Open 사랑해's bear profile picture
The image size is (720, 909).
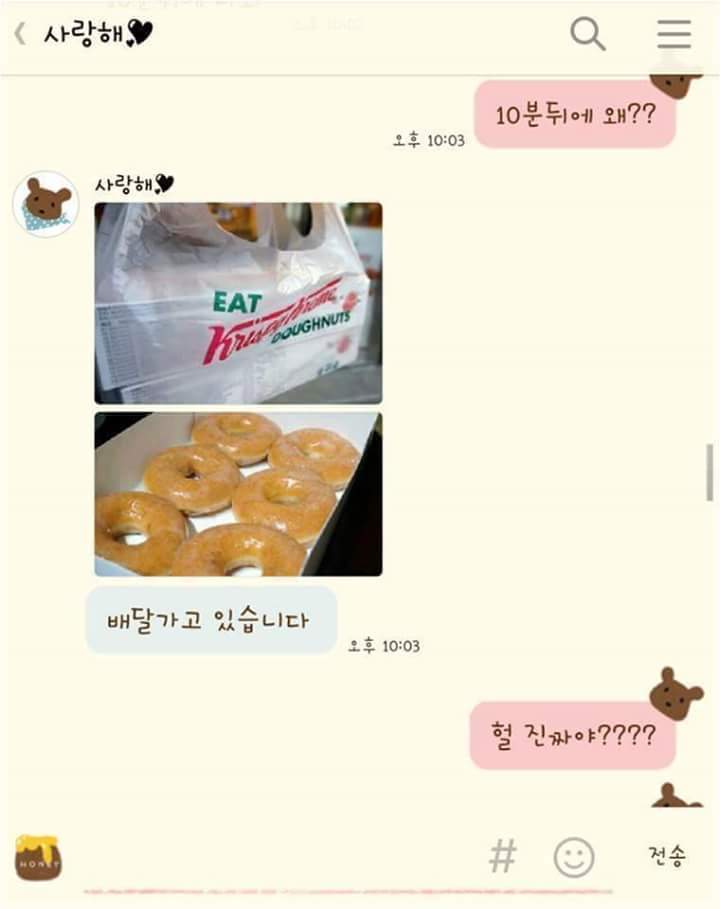point(46,204)
